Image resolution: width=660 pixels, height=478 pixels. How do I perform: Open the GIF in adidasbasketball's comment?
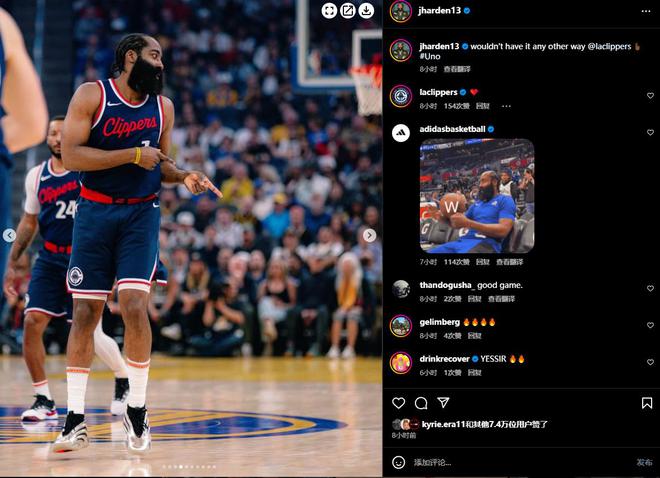[x=476, y=196]
